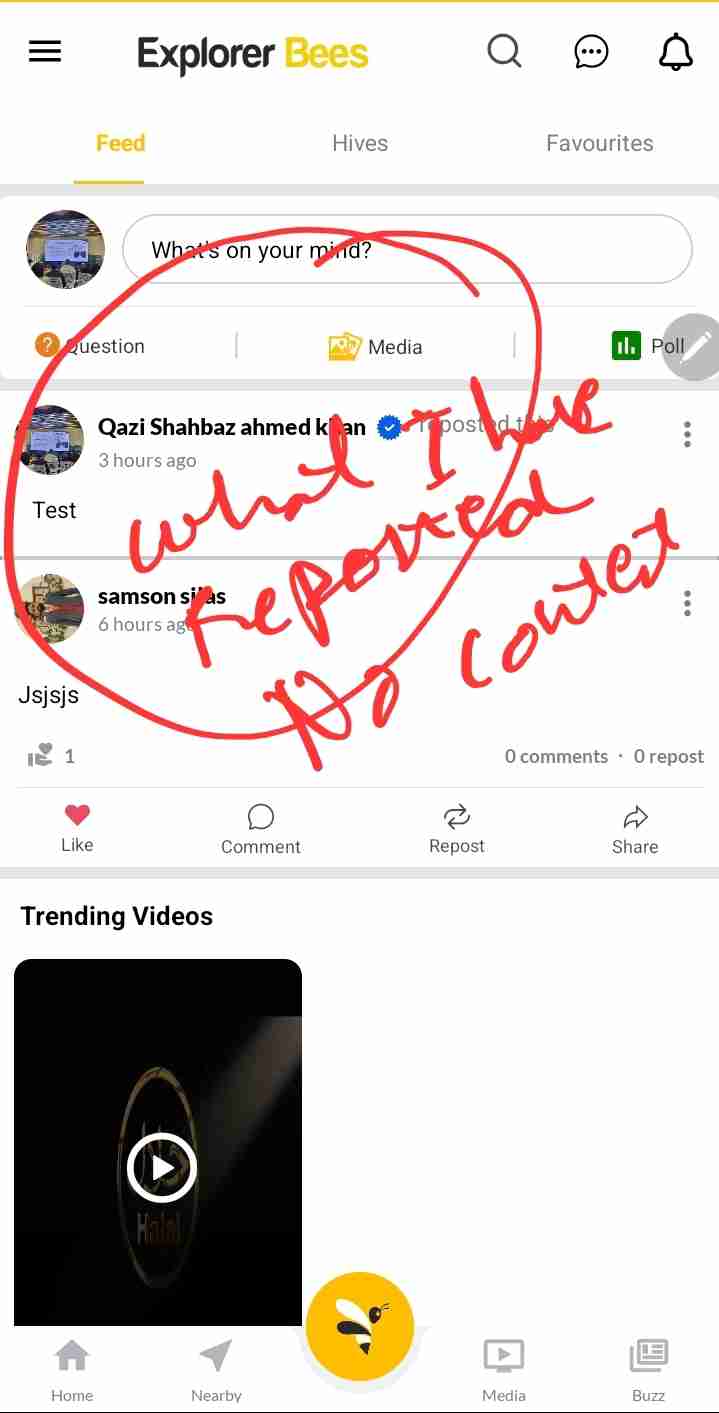The width and height of the screenshot is (719, 1413).
Task: Open the search magnifier icon
Action: [505, 51]
